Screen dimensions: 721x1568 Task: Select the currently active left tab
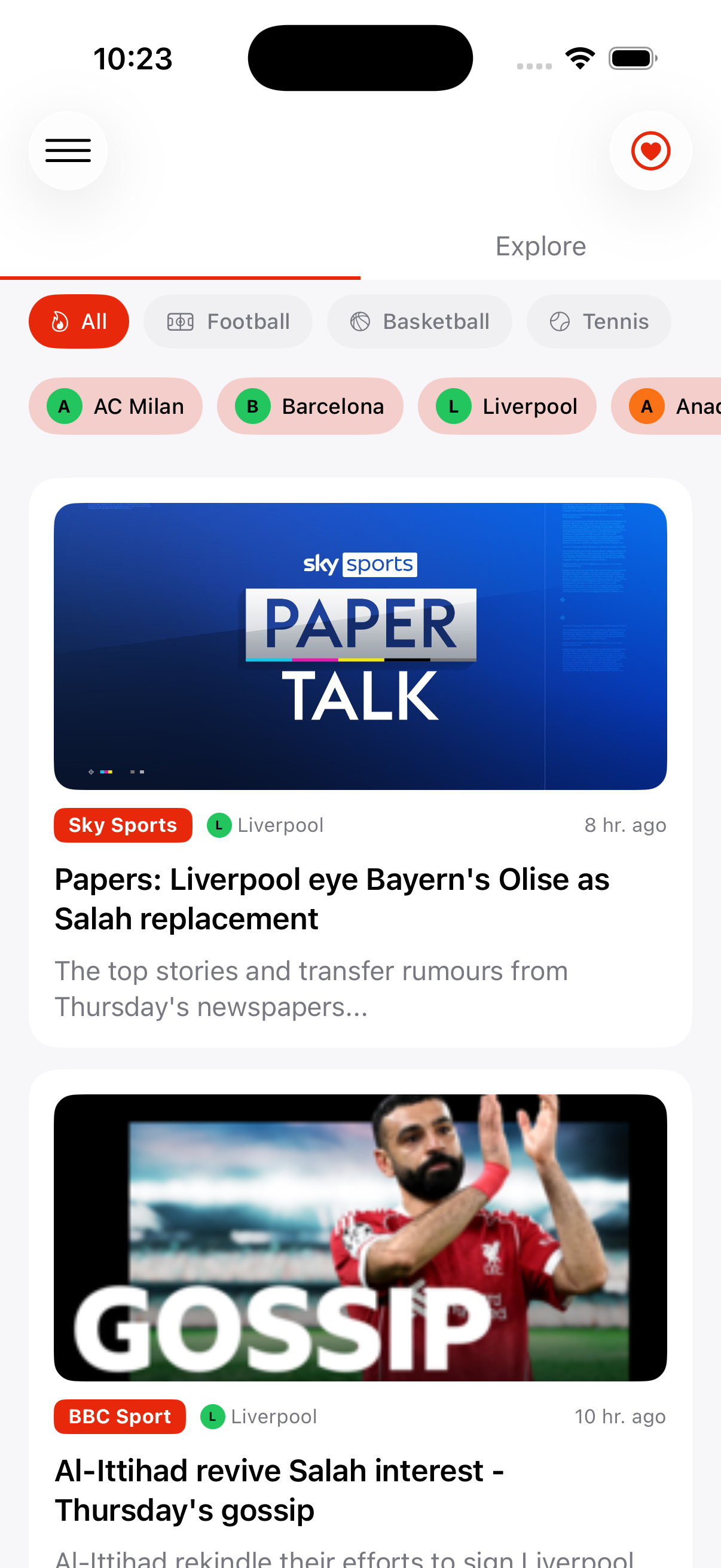click(180, 246)
